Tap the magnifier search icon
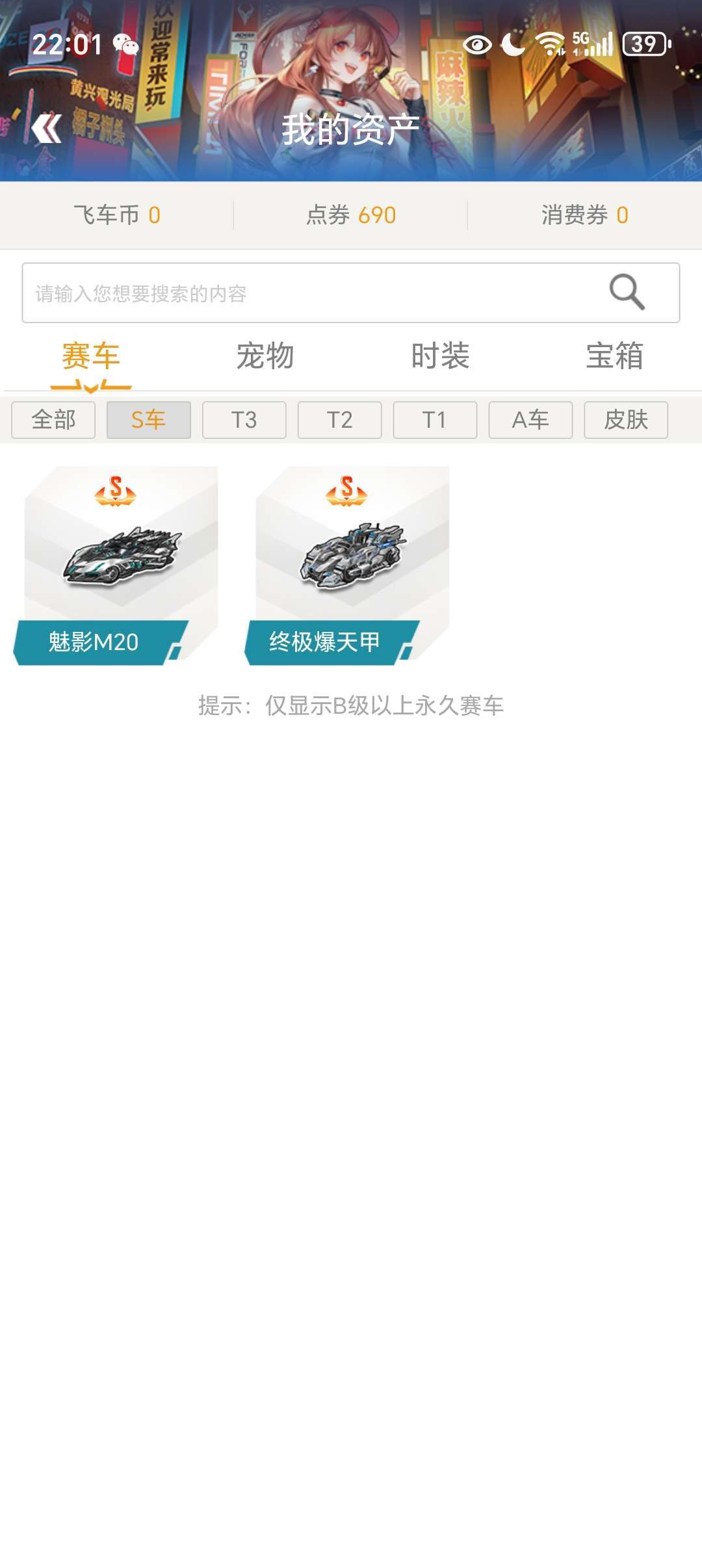 click(x=627, y=292)
